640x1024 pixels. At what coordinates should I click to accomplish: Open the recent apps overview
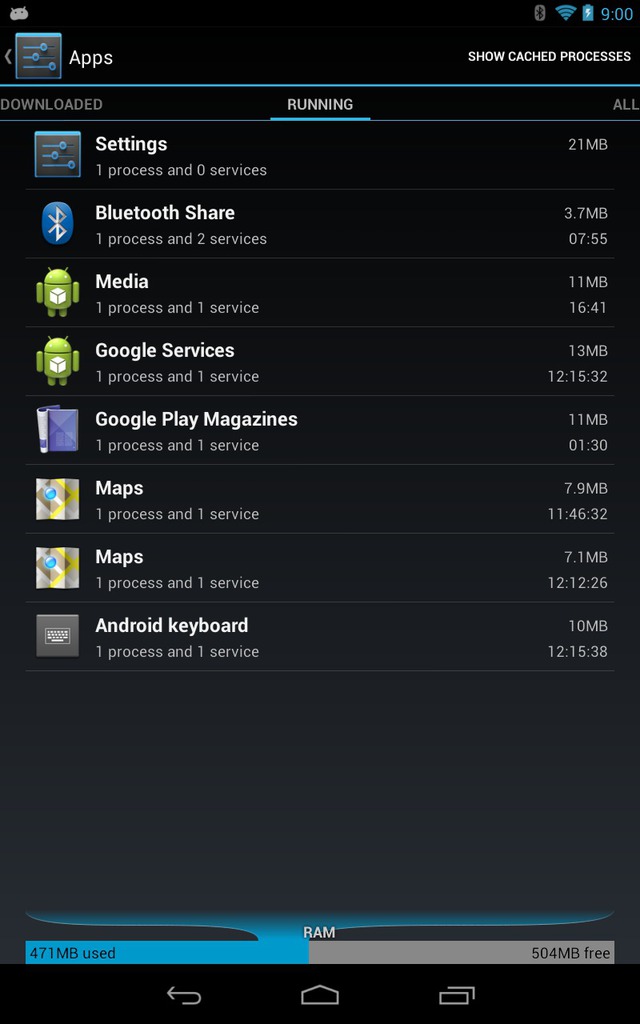(456, 995)
